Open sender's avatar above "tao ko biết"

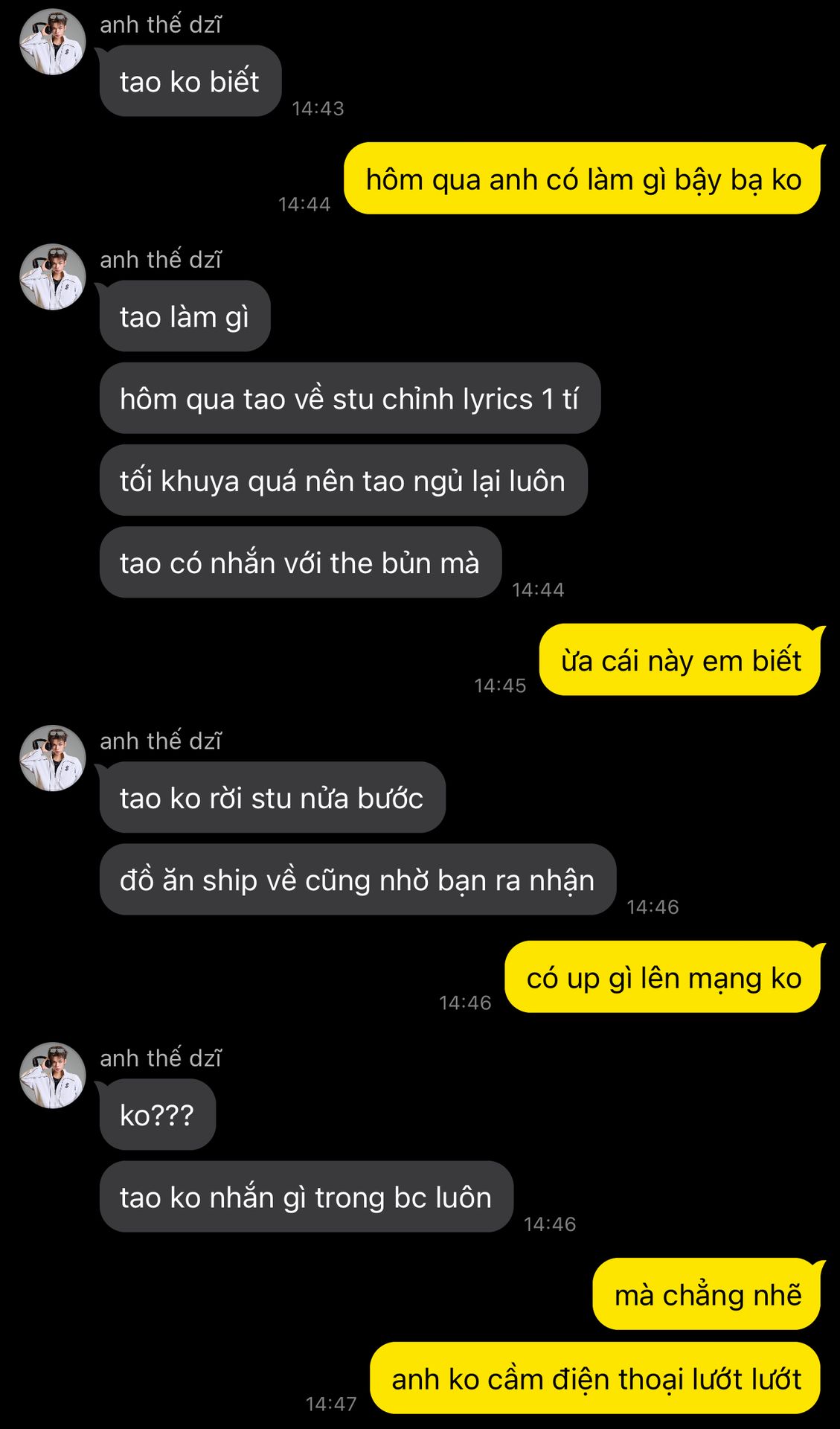click(x=52, y=42)
